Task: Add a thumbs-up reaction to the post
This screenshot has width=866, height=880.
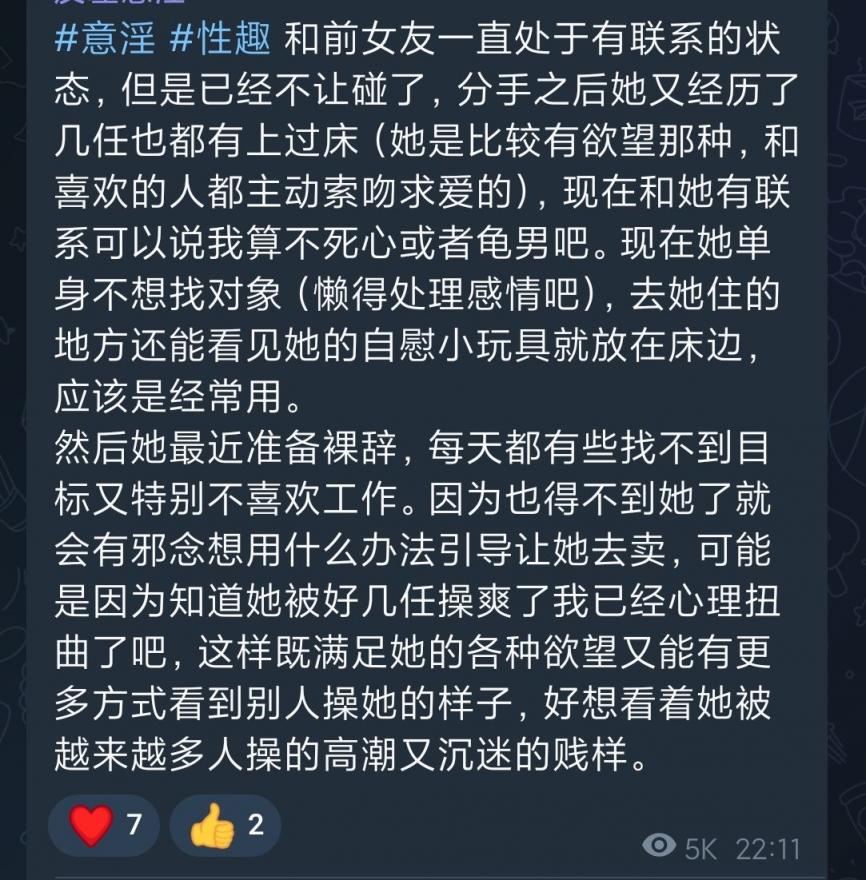Action: click(x=225, y=825)
